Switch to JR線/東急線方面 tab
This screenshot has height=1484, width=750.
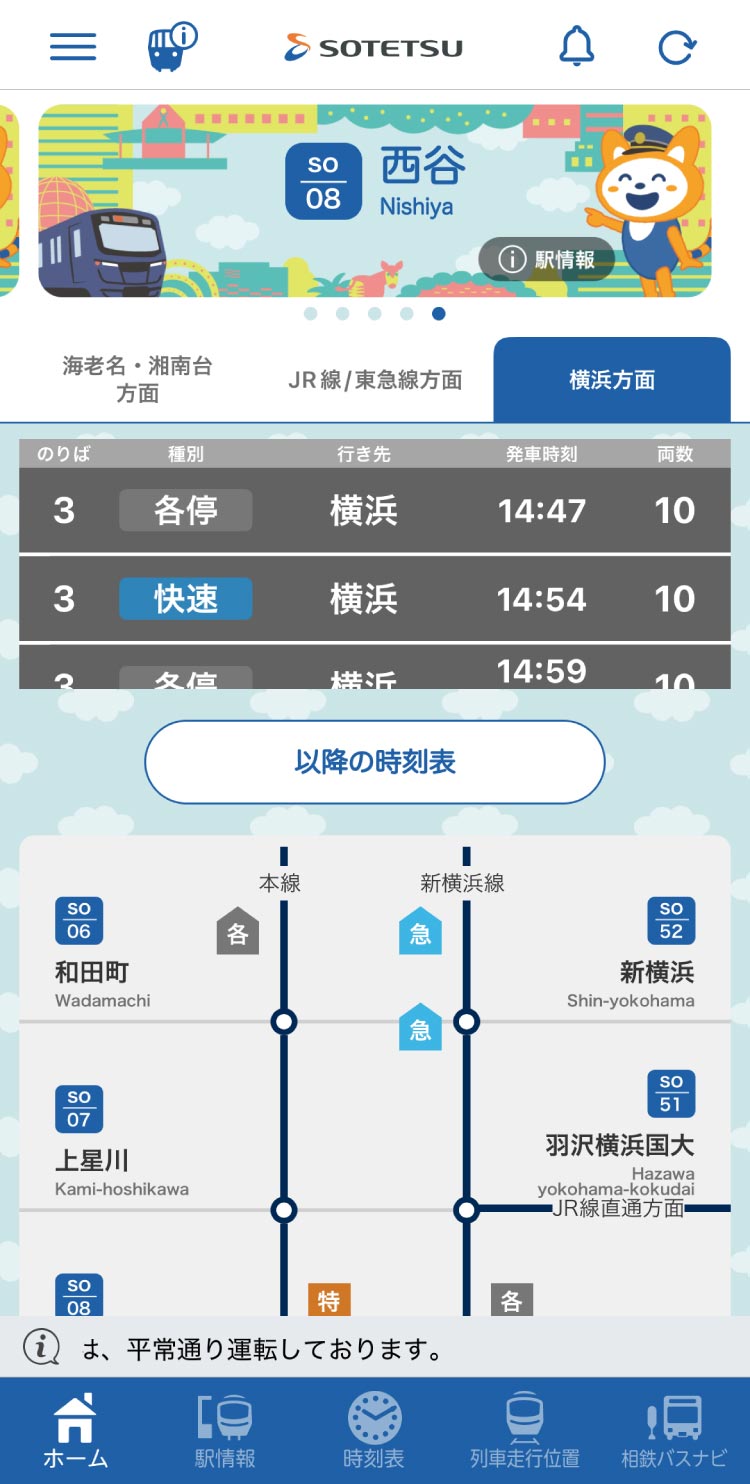click(x=375, y=380)
